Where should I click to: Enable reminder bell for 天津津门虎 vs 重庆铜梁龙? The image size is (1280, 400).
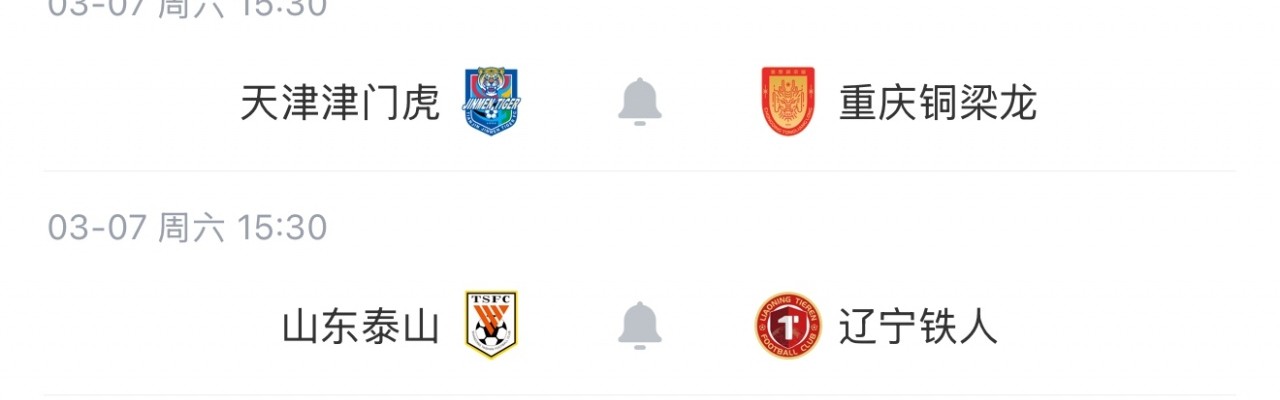click(640, 102)
